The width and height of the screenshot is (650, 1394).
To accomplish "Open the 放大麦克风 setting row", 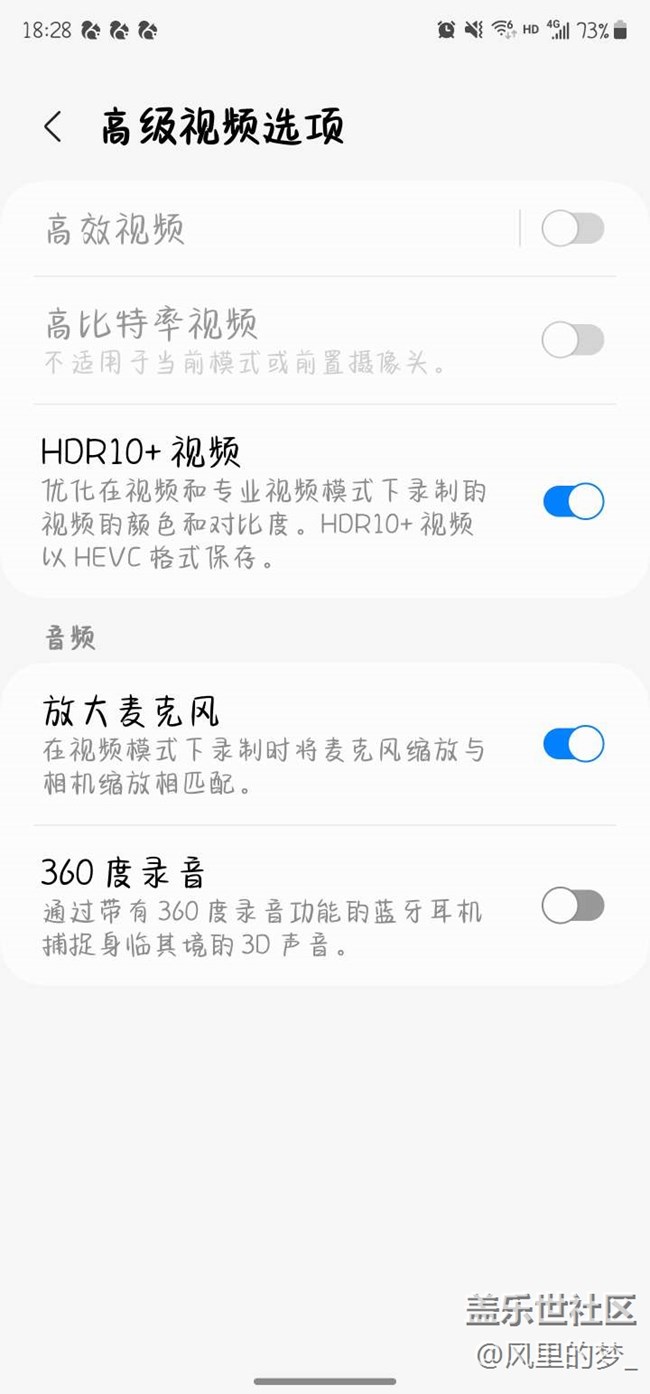I will pyautogui.click(x=325, y=744).
